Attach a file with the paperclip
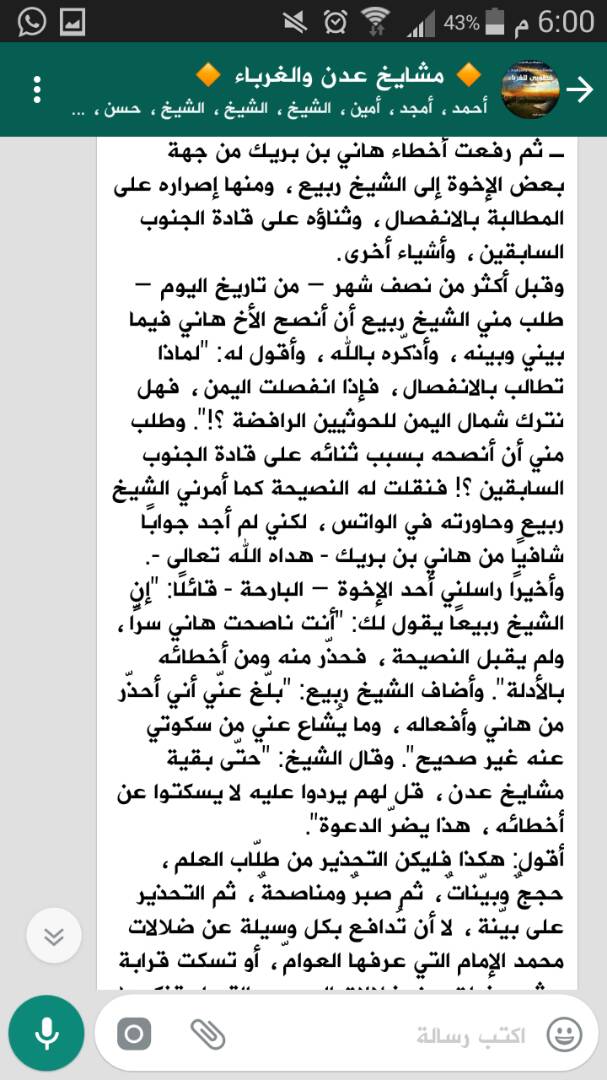Viewport: 607px width, 1080px height. [208, 1034]
